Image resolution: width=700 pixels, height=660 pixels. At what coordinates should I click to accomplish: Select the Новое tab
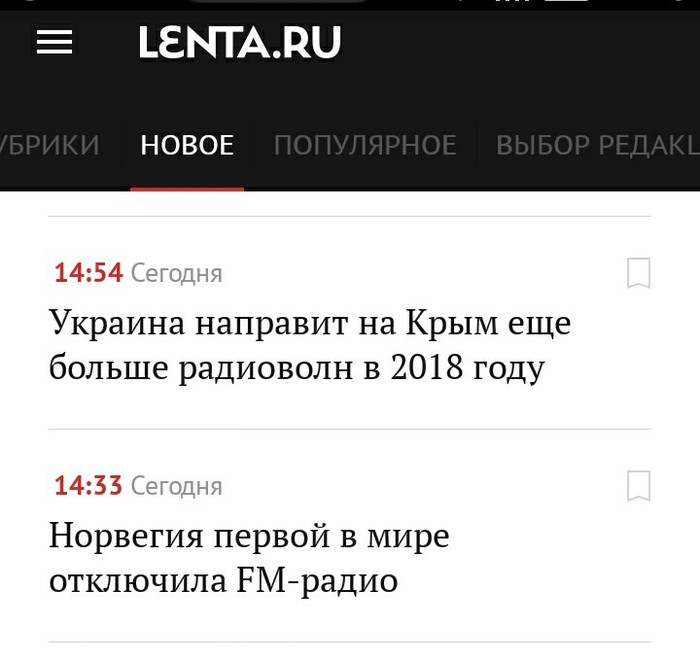(x=187, y=146)
